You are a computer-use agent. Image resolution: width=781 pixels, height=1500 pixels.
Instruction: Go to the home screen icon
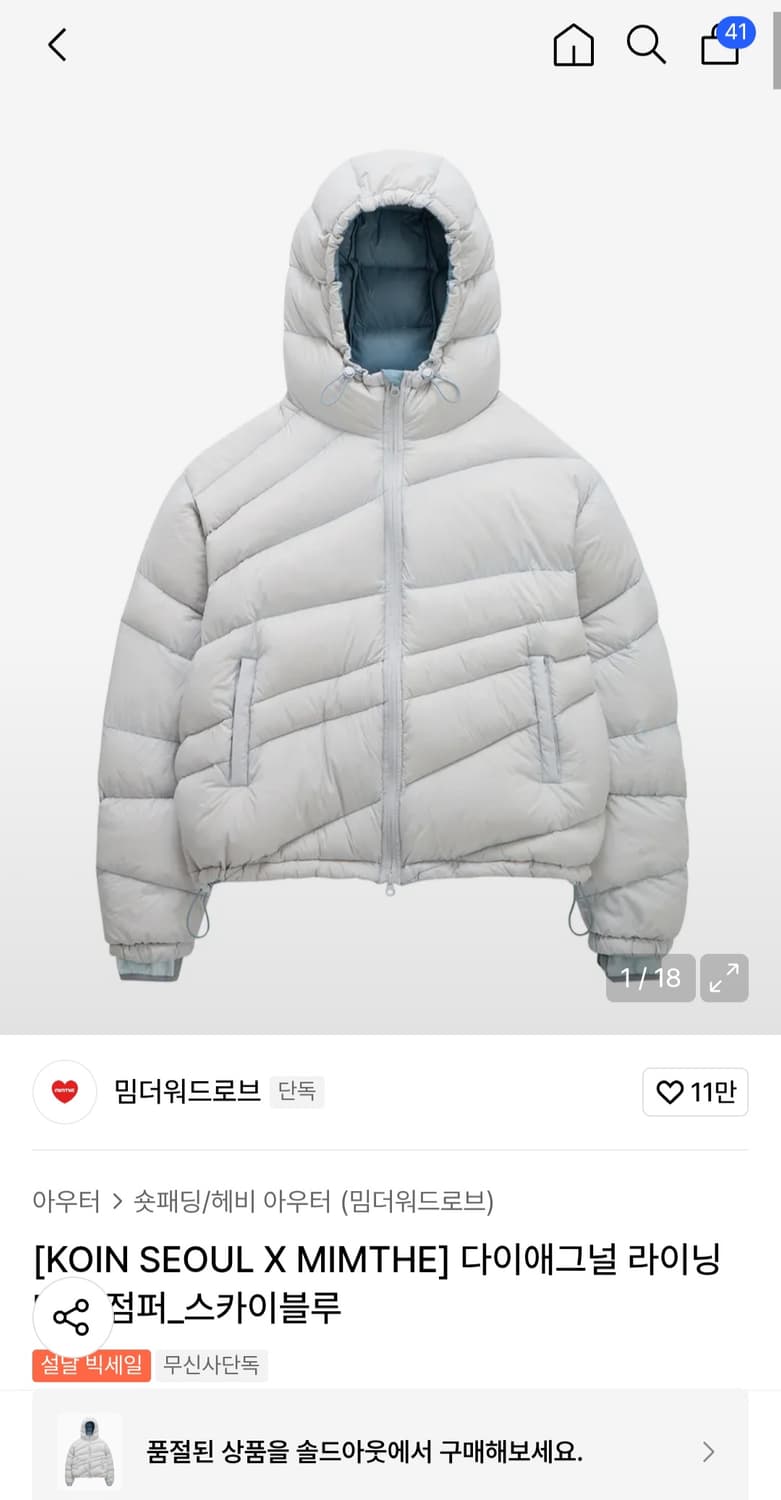coord(573,45)
